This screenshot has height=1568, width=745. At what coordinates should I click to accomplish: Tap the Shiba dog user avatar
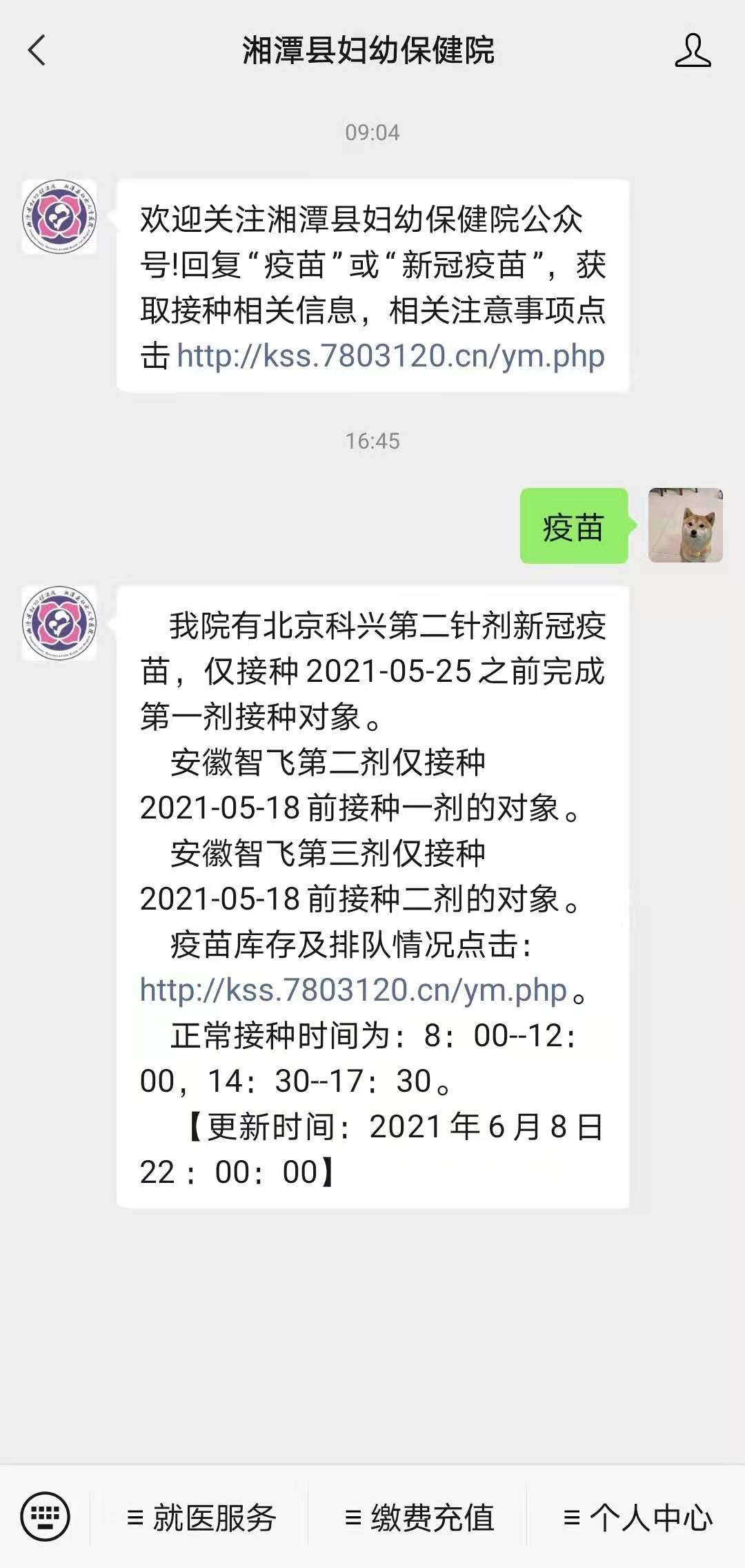685,526
